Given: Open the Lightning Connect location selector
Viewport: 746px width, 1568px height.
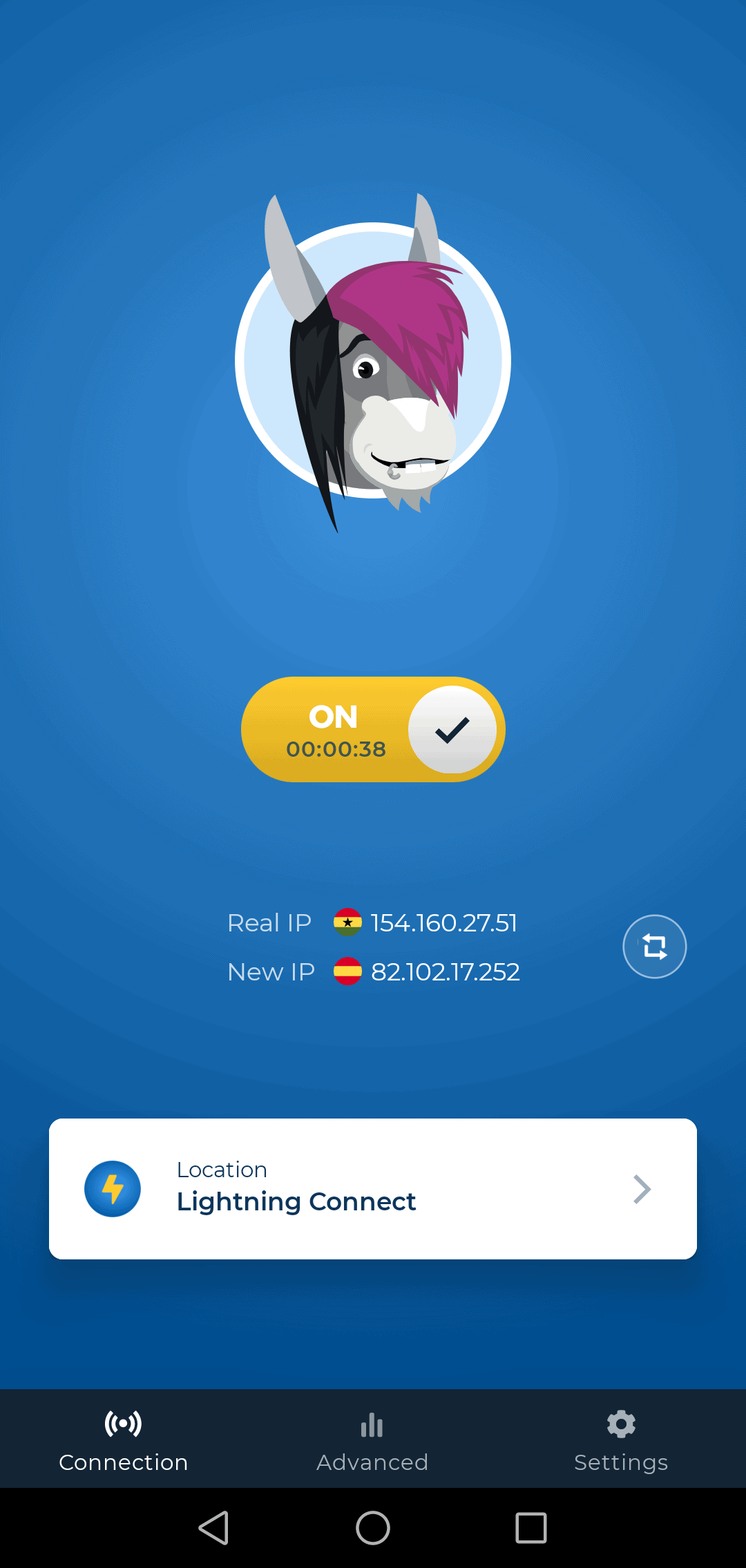Looking at the screenshot, I should tap(373, 1188).
